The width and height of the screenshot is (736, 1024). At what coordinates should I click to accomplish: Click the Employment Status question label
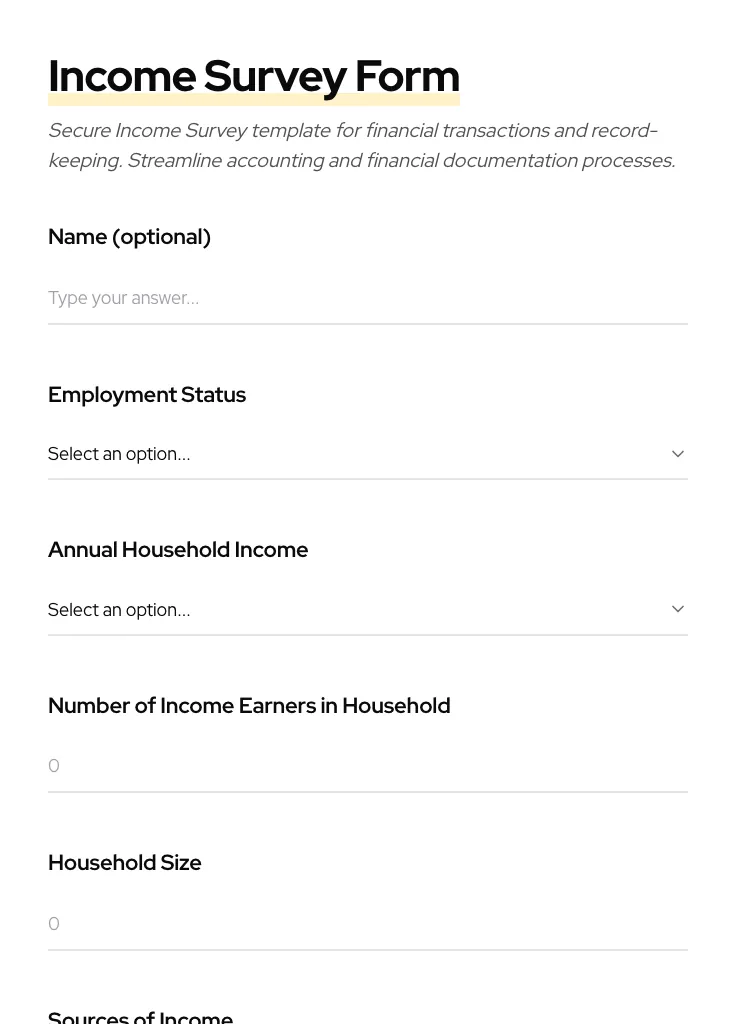pos(147,395)
